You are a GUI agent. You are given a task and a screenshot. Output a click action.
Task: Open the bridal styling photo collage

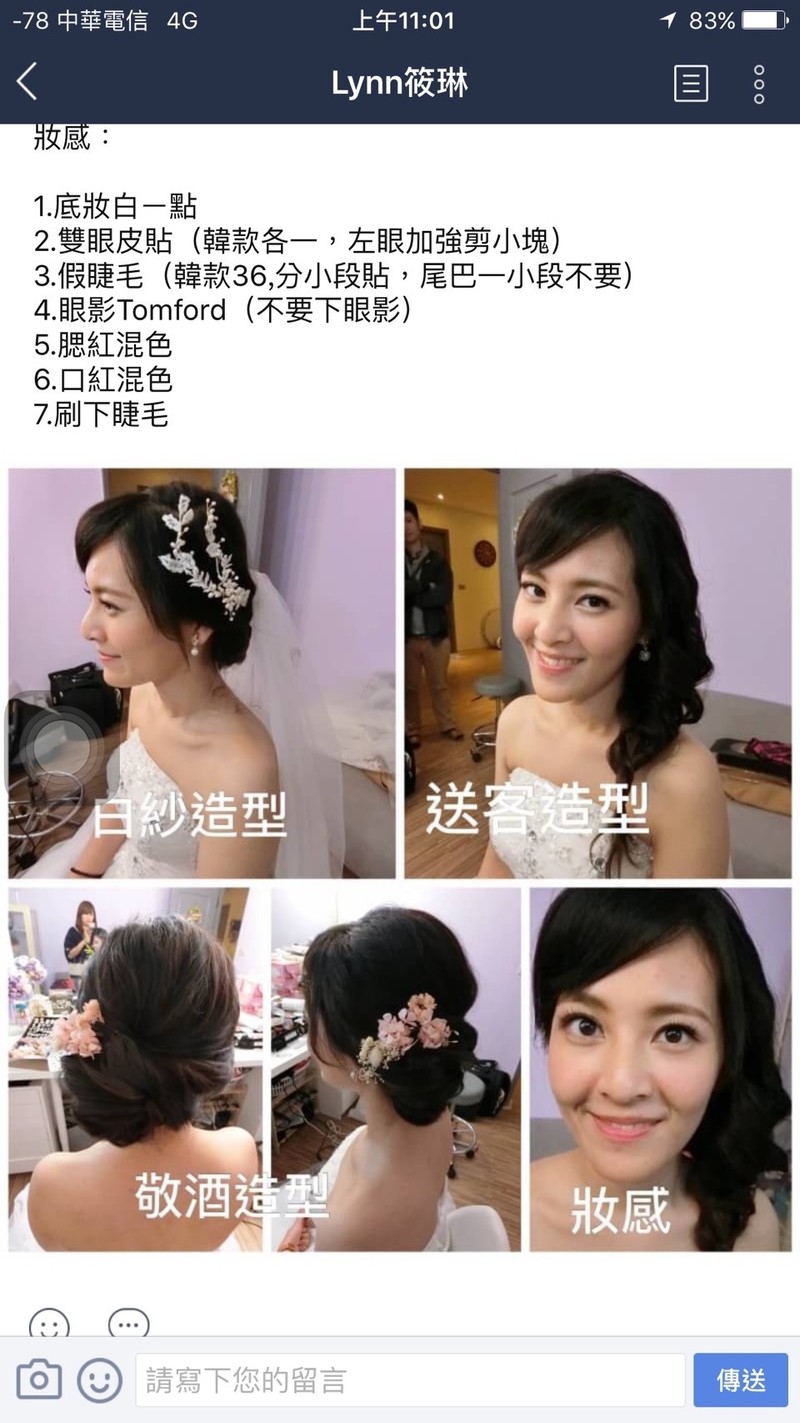point(400,860)
